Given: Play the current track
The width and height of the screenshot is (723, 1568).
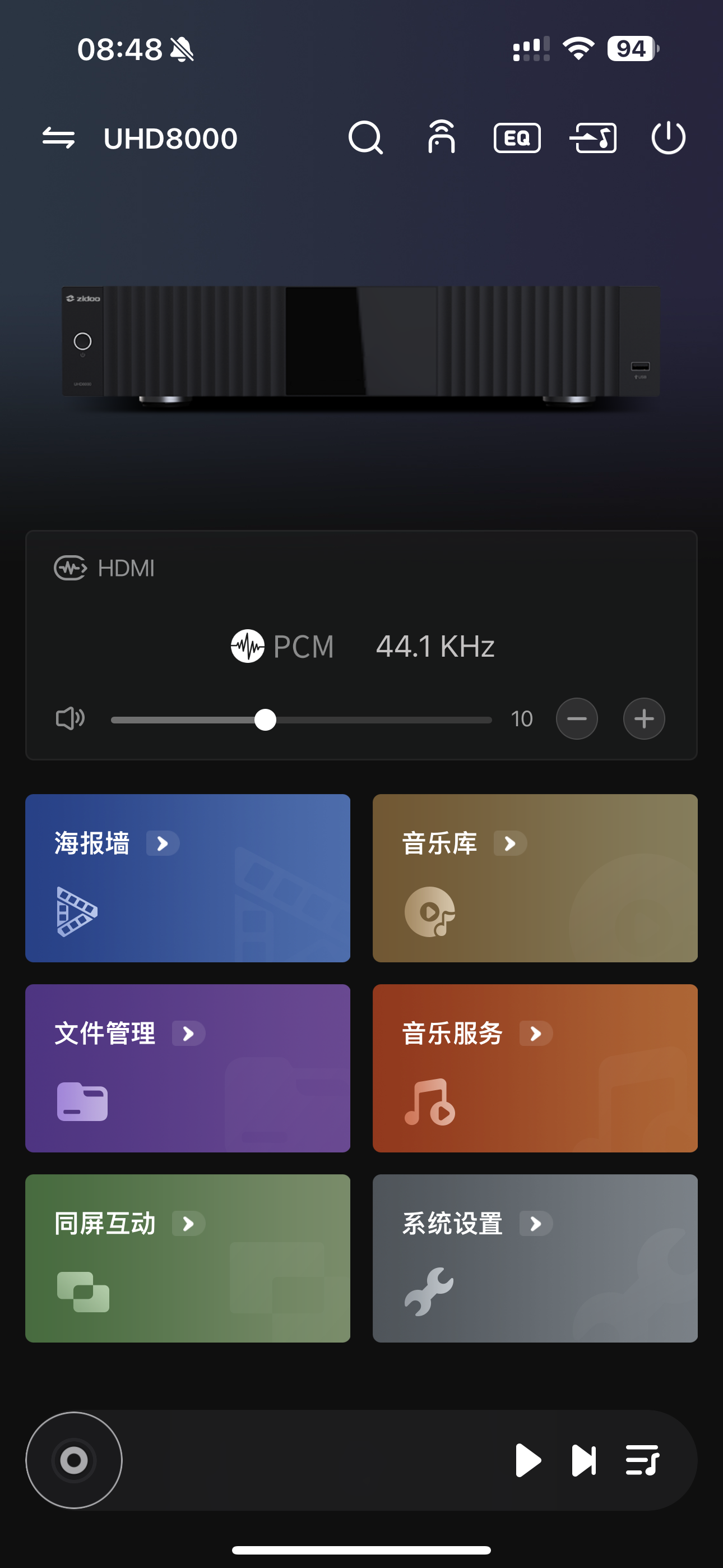Looking at the screenshot, I should coord(527,1460).
